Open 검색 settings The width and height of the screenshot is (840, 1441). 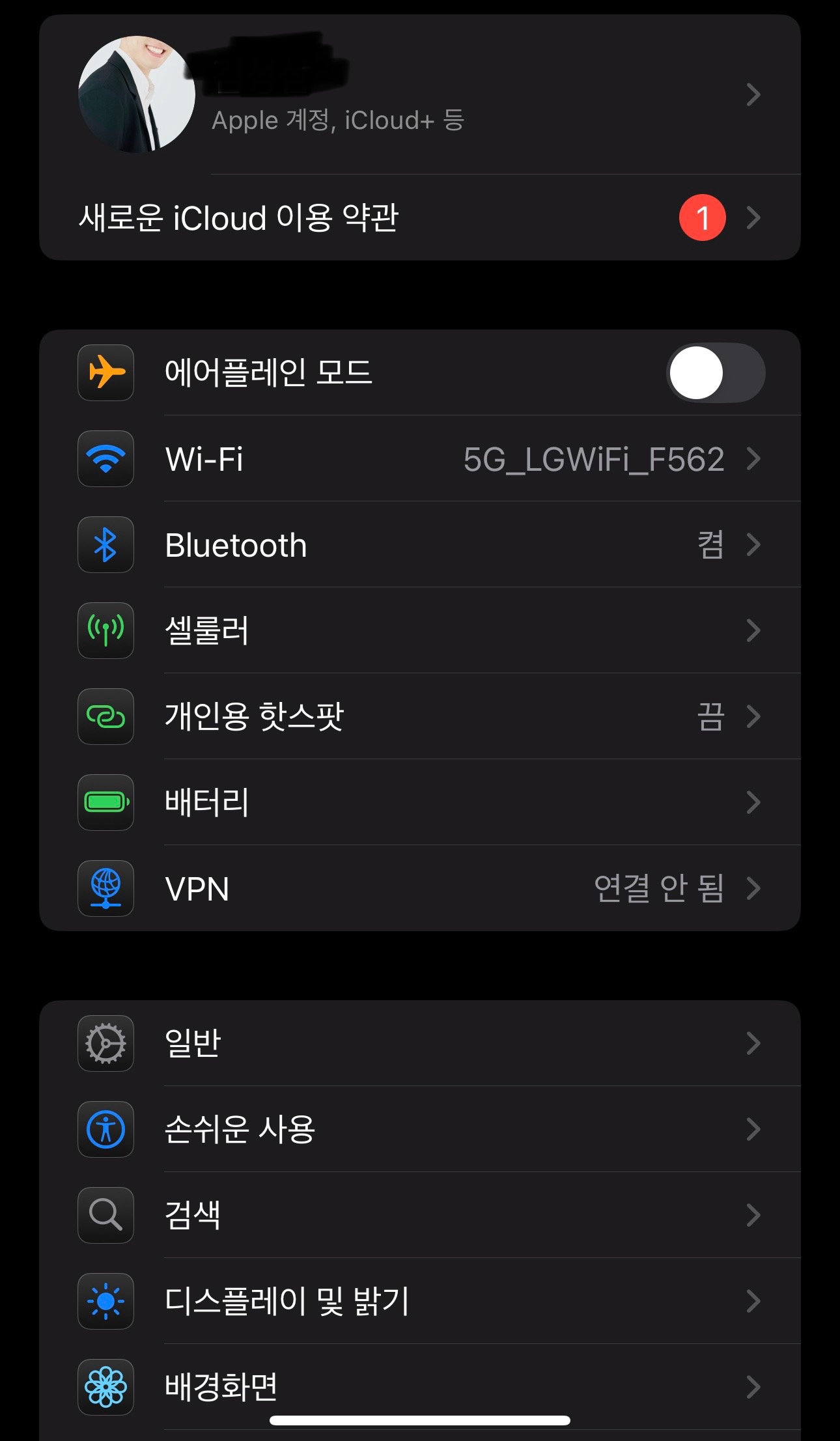click(x=419, y=1215)
